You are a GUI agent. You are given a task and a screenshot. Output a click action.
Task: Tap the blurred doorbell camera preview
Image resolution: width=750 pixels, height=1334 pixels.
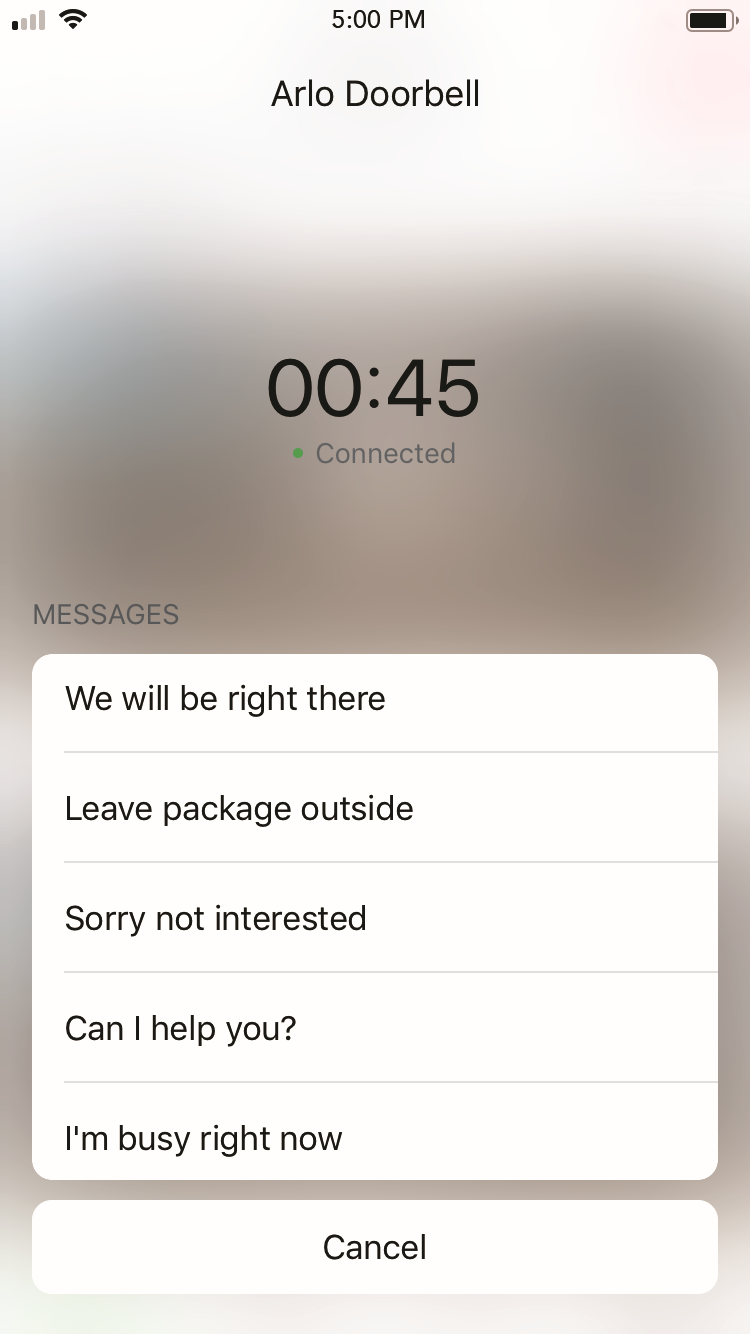[375, 250]
